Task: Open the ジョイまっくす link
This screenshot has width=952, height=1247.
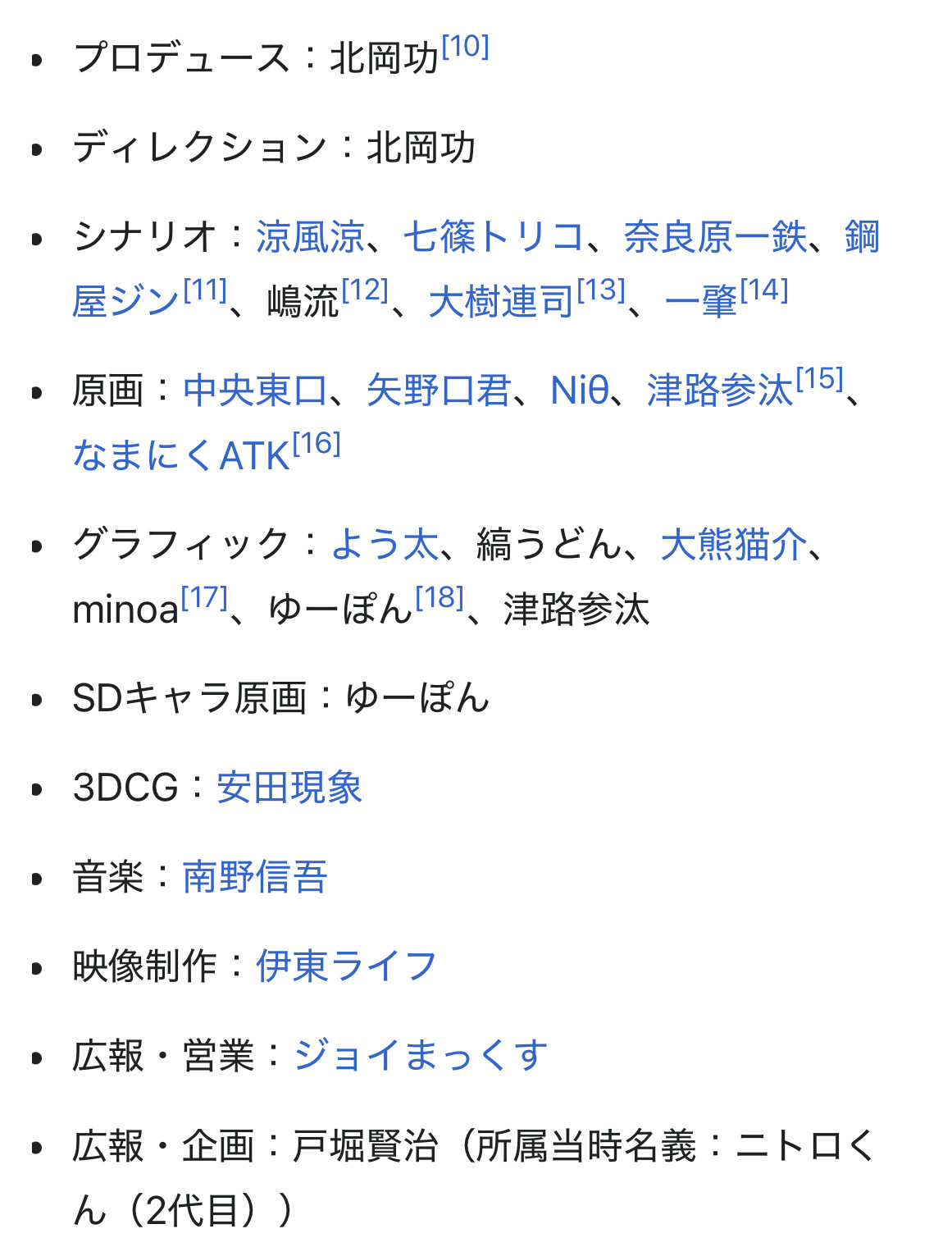Action: point(420,1056)
